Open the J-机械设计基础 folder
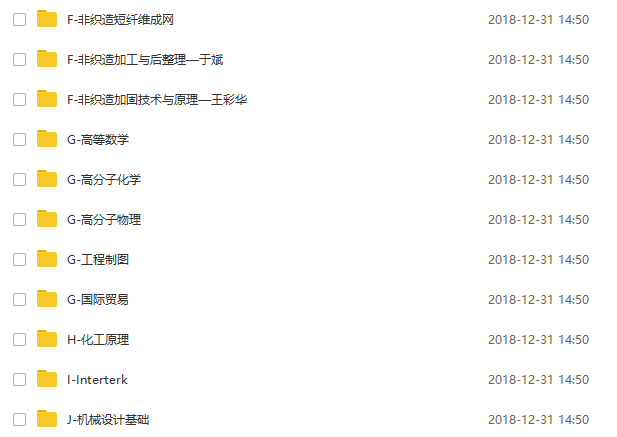Image resolution: width=617 pixels, height=437 pixels. pyautogui.click(x=108, y=419)
